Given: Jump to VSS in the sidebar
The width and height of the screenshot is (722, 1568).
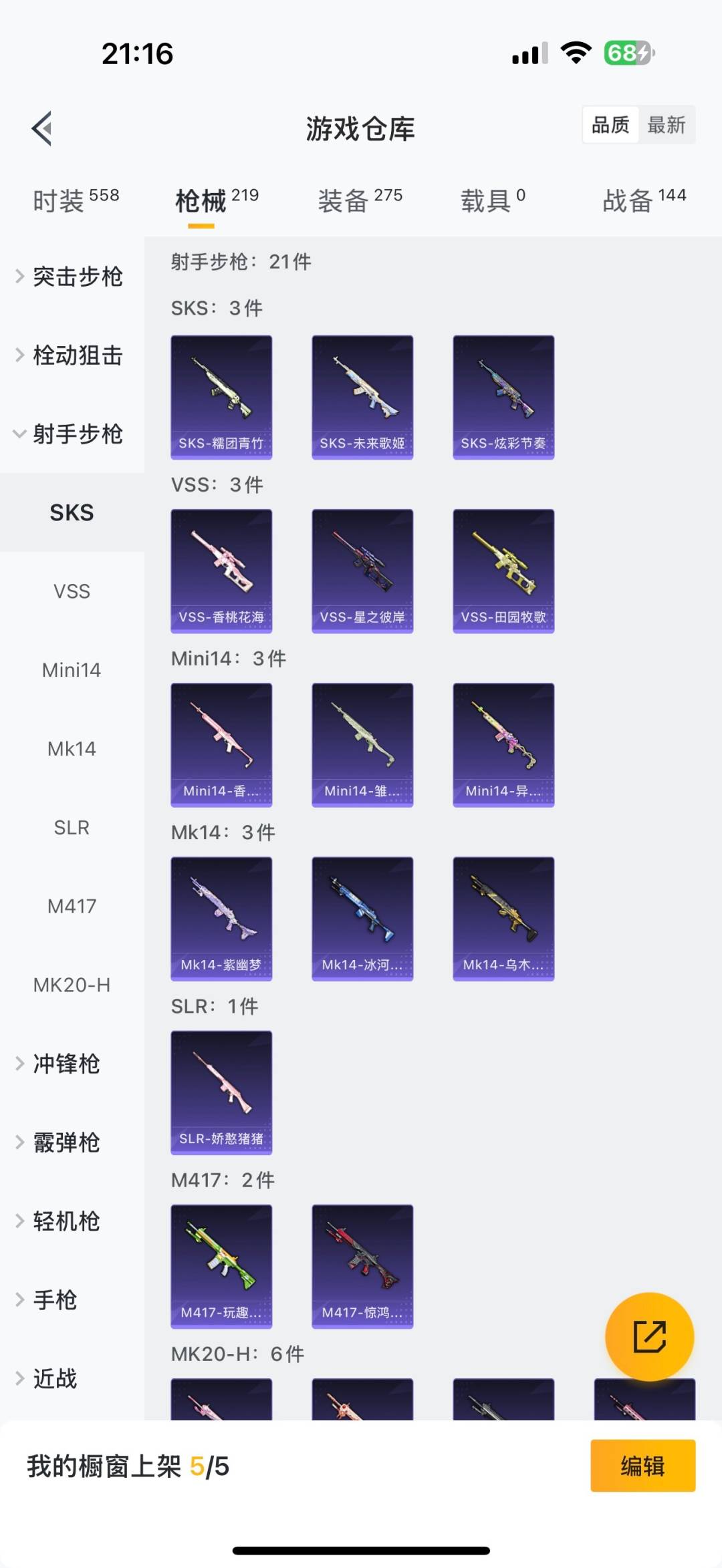Looking at the screenshot, I should click(72, 591).
